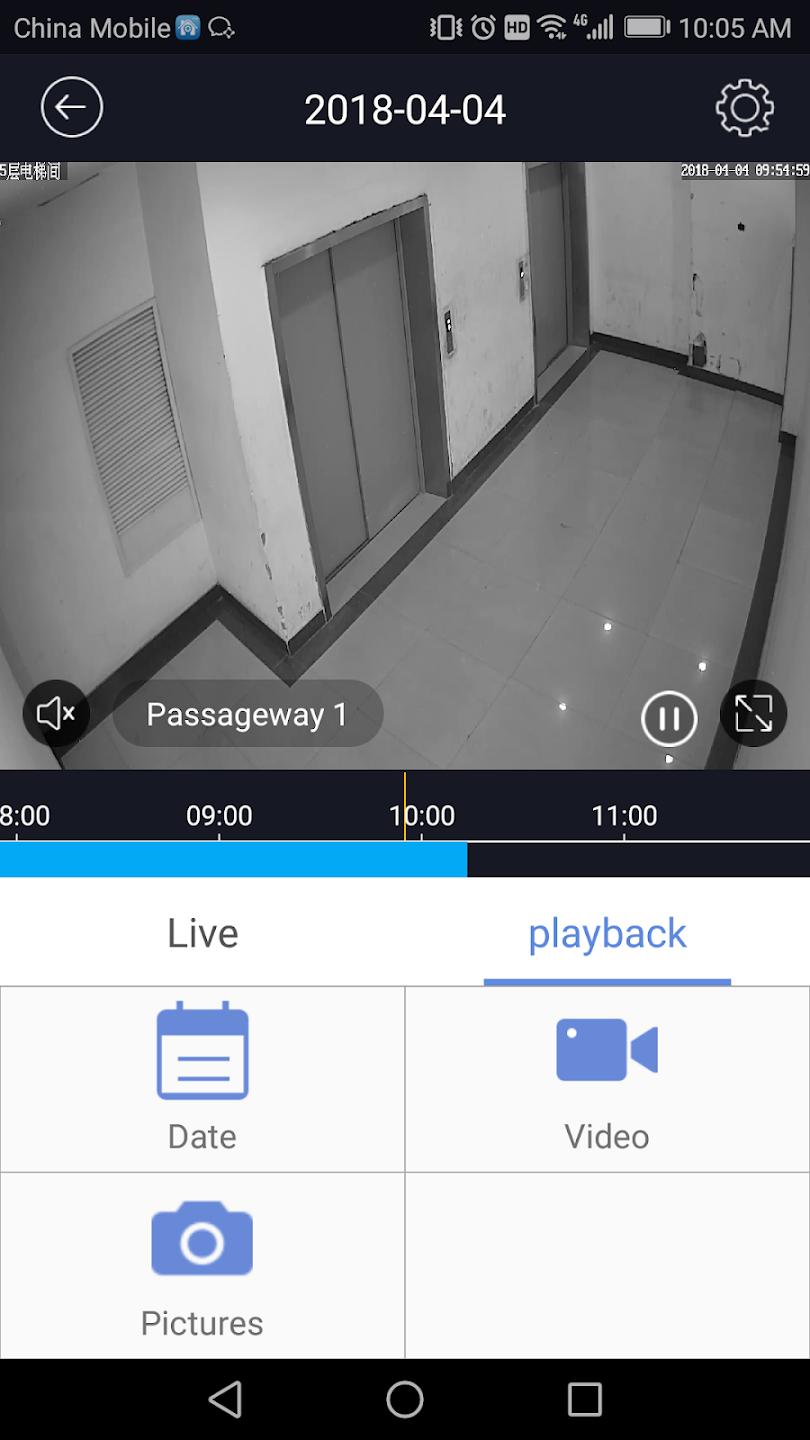The image size is (810, 1440).
Task: Toggle sound on the video stream
Action: [55, 713]
